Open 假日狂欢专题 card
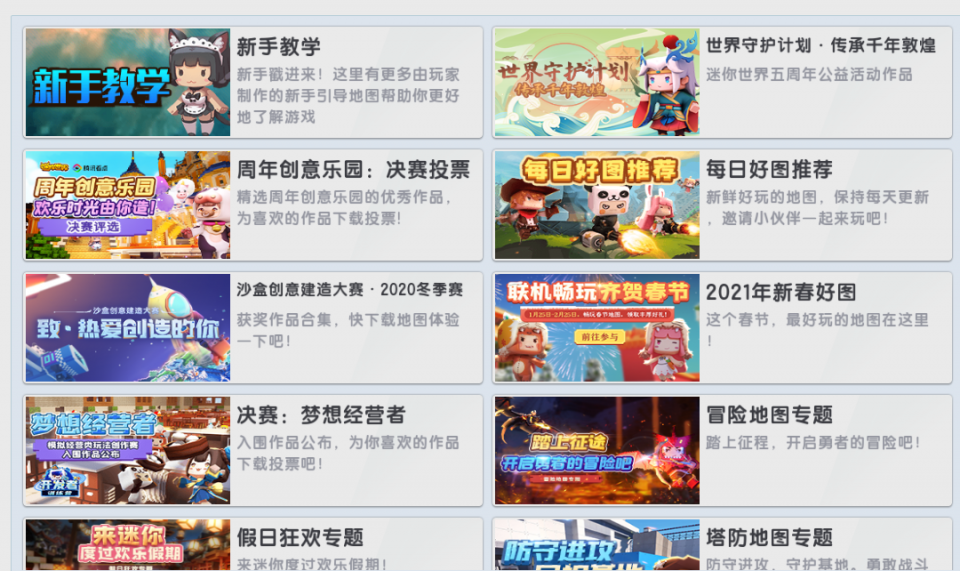This screenshot has width=960, height=571. (x=253, y=545)
